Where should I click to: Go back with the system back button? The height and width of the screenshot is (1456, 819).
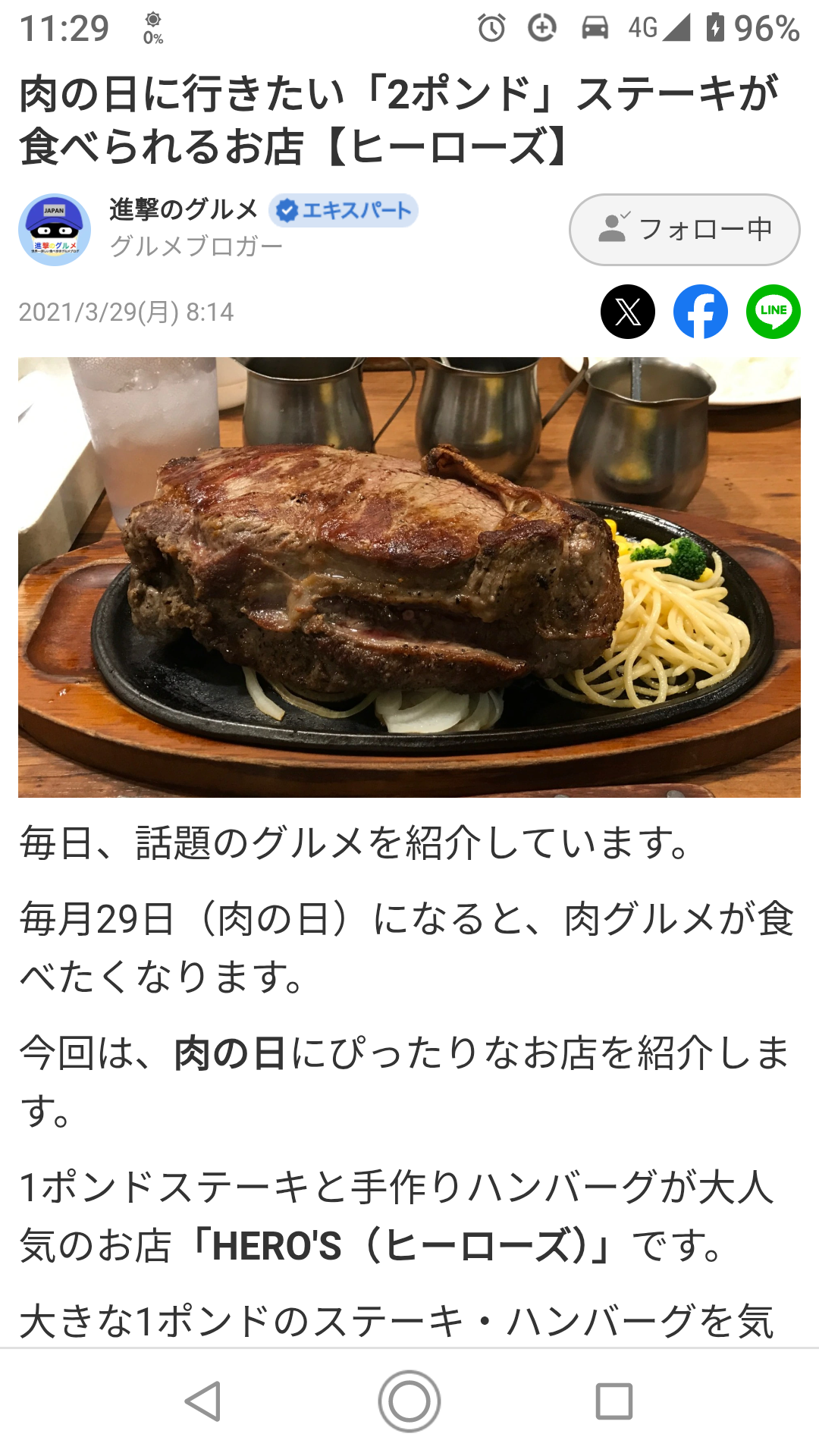(203, 1401)
